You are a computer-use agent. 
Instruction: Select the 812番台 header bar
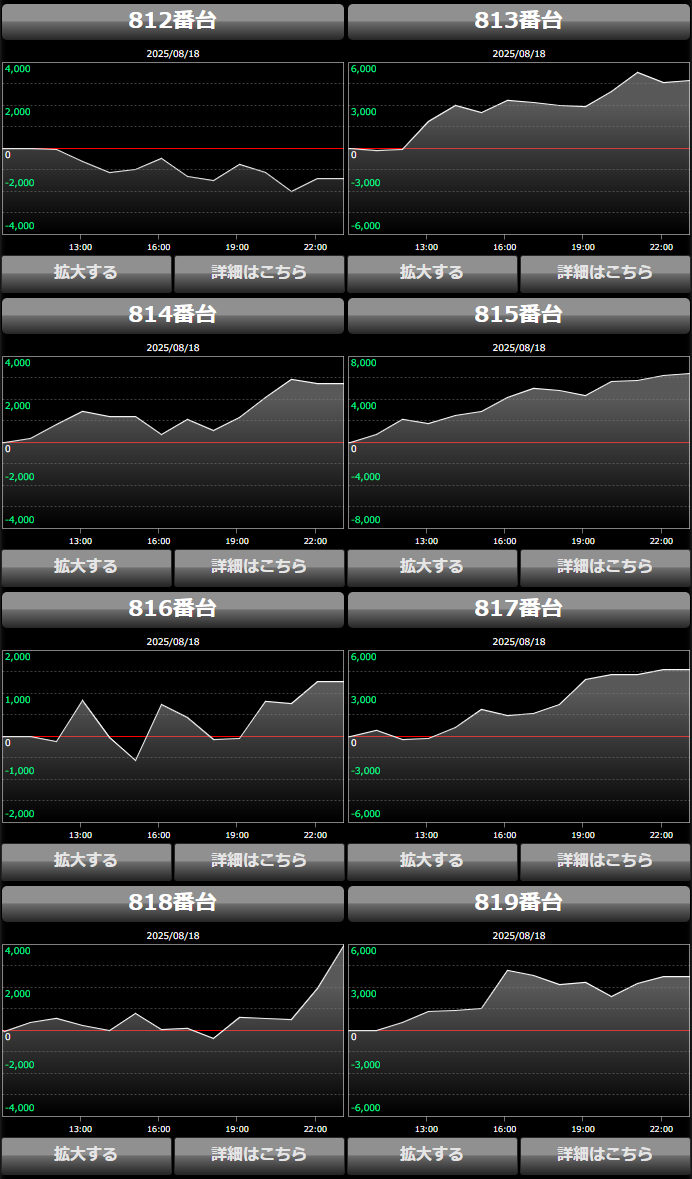[x=173, y=21]
